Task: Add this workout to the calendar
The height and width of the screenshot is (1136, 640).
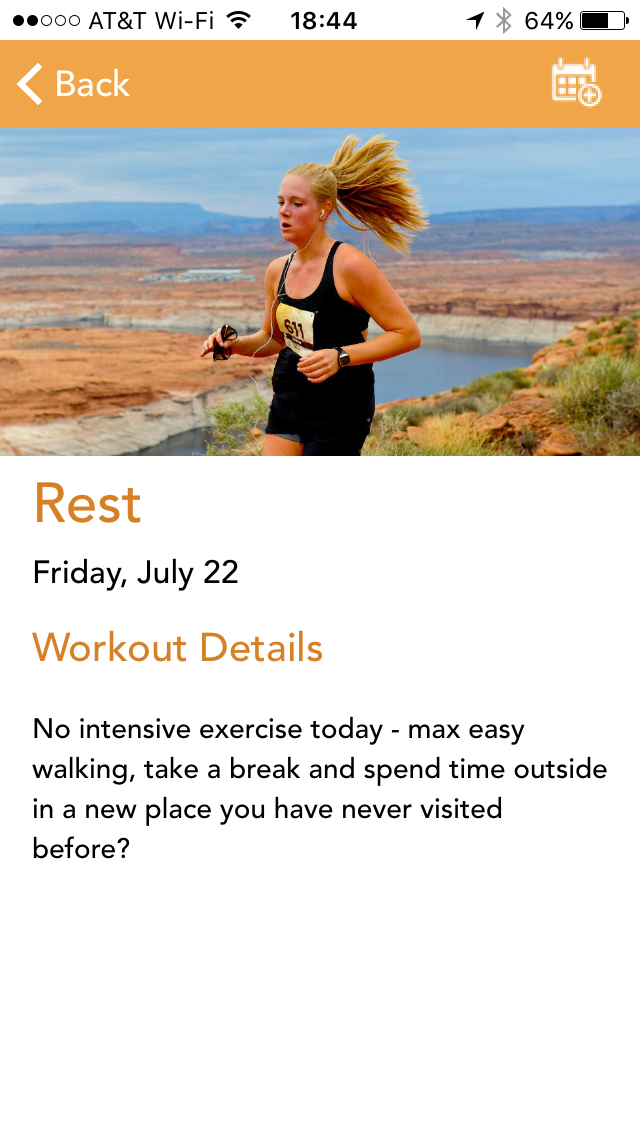Action: (x=576, y=83)
